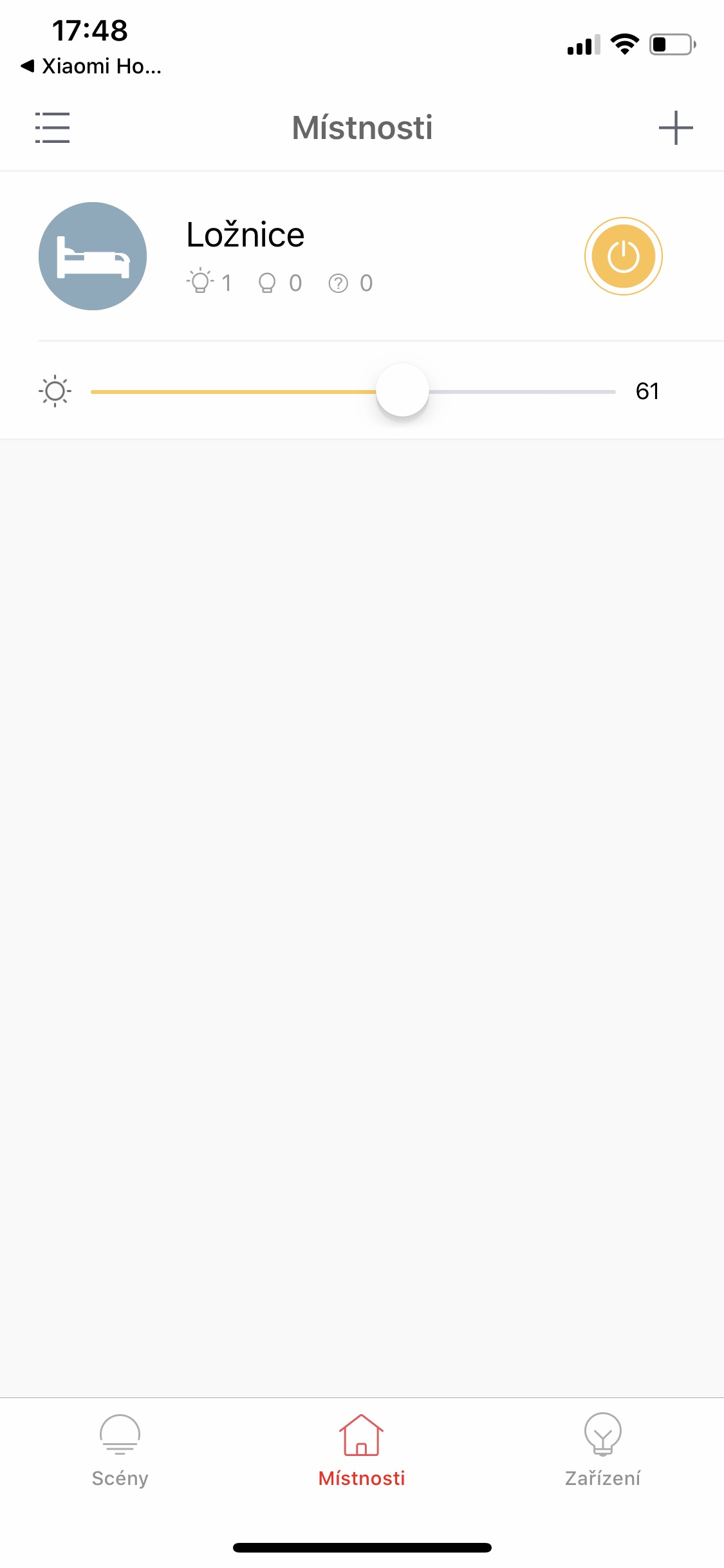Open the Ložnice room
This screenshot has width=724, height=1568.
(x=245, y=235)
